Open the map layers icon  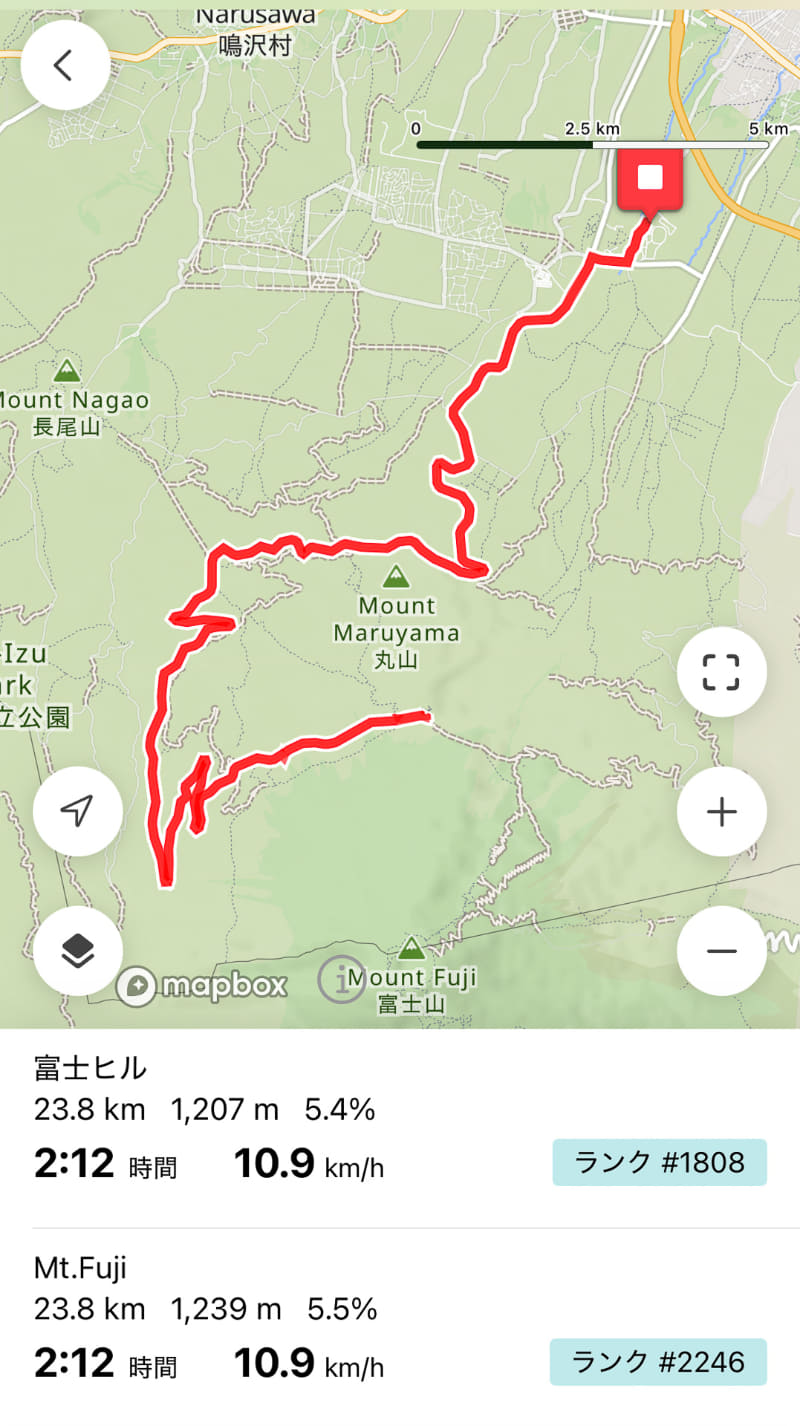tap(77, 950)
